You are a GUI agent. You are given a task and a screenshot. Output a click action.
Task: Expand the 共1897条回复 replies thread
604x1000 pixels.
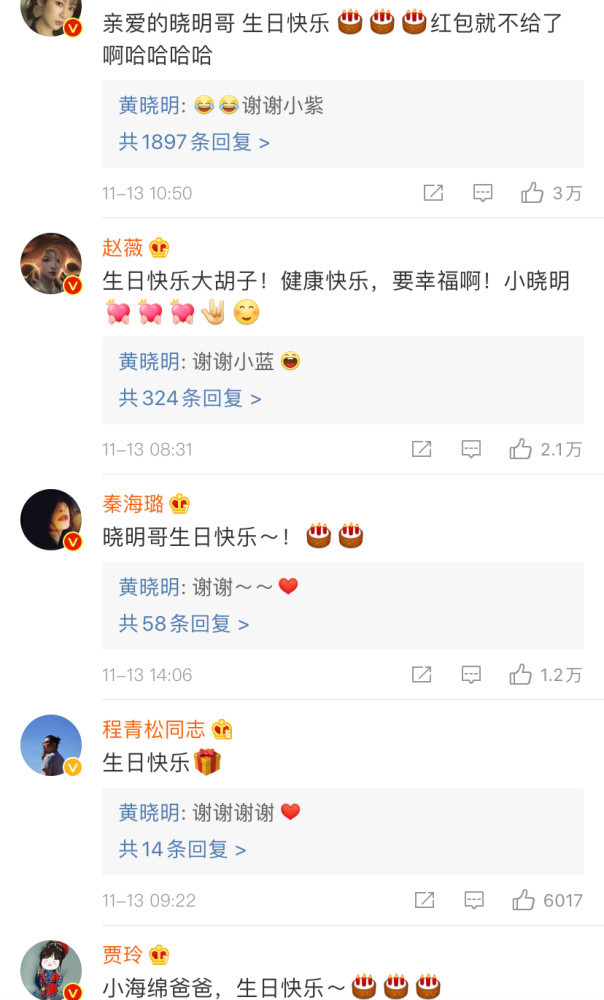[194, 142]
